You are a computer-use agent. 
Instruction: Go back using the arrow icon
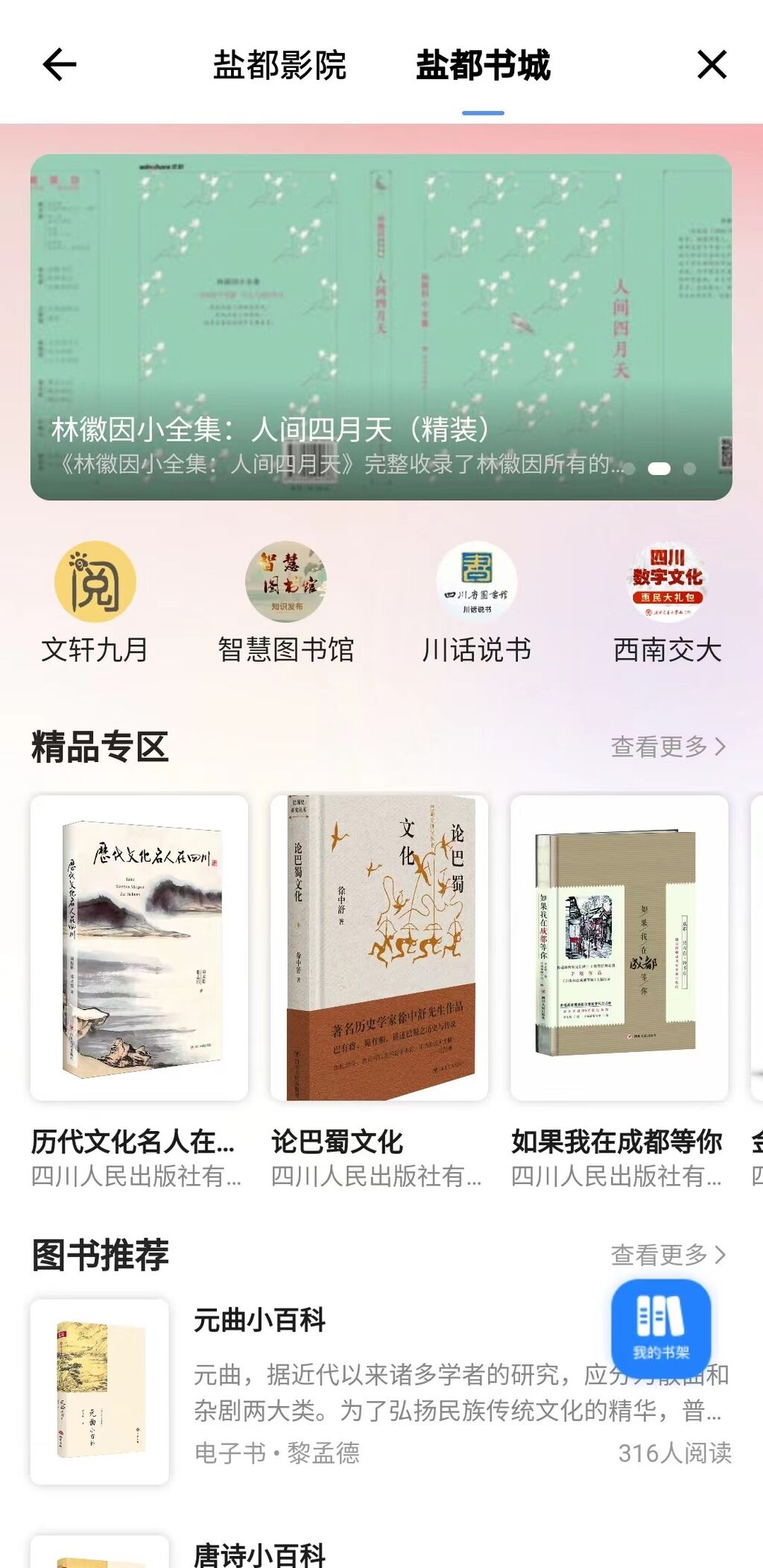coord(60,65)
